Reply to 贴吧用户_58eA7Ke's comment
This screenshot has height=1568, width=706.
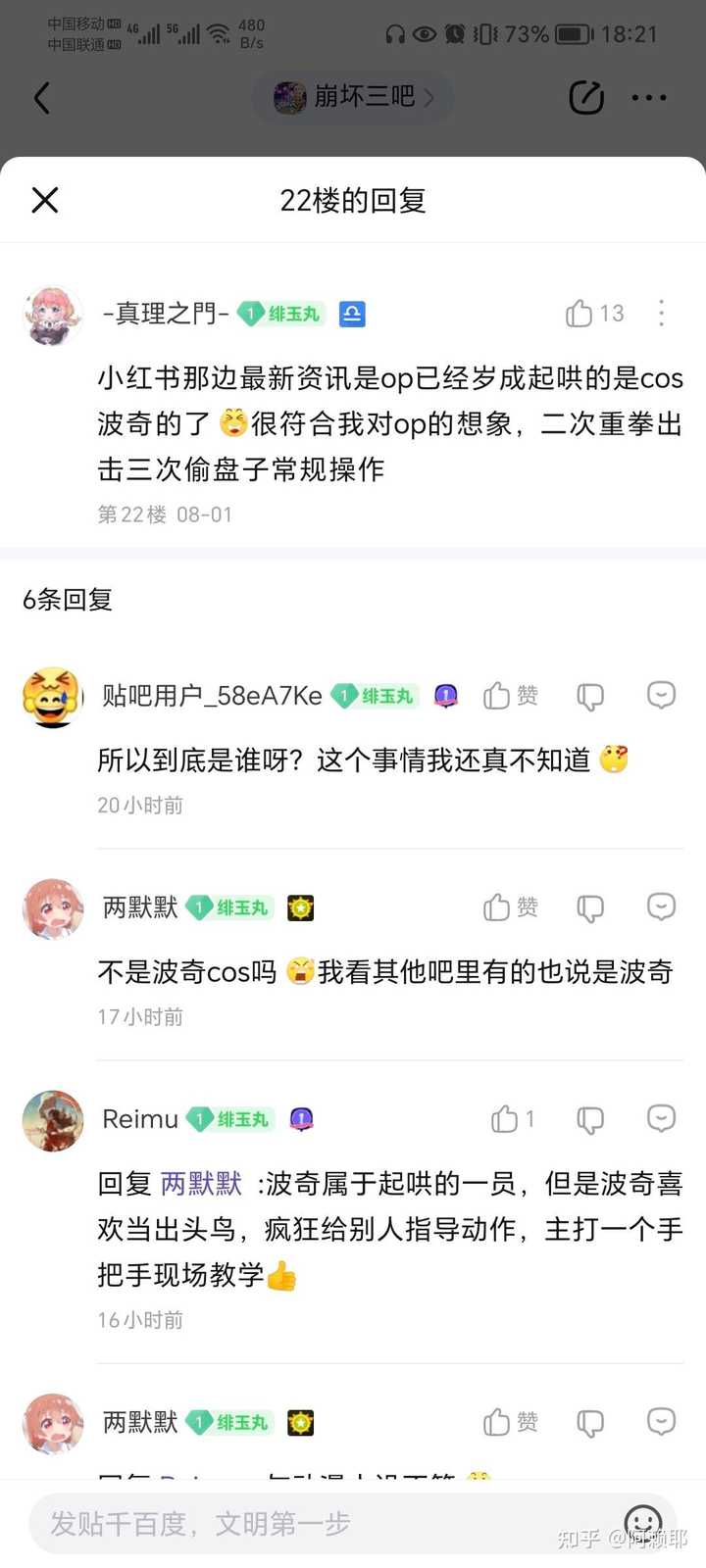point(662,696)
